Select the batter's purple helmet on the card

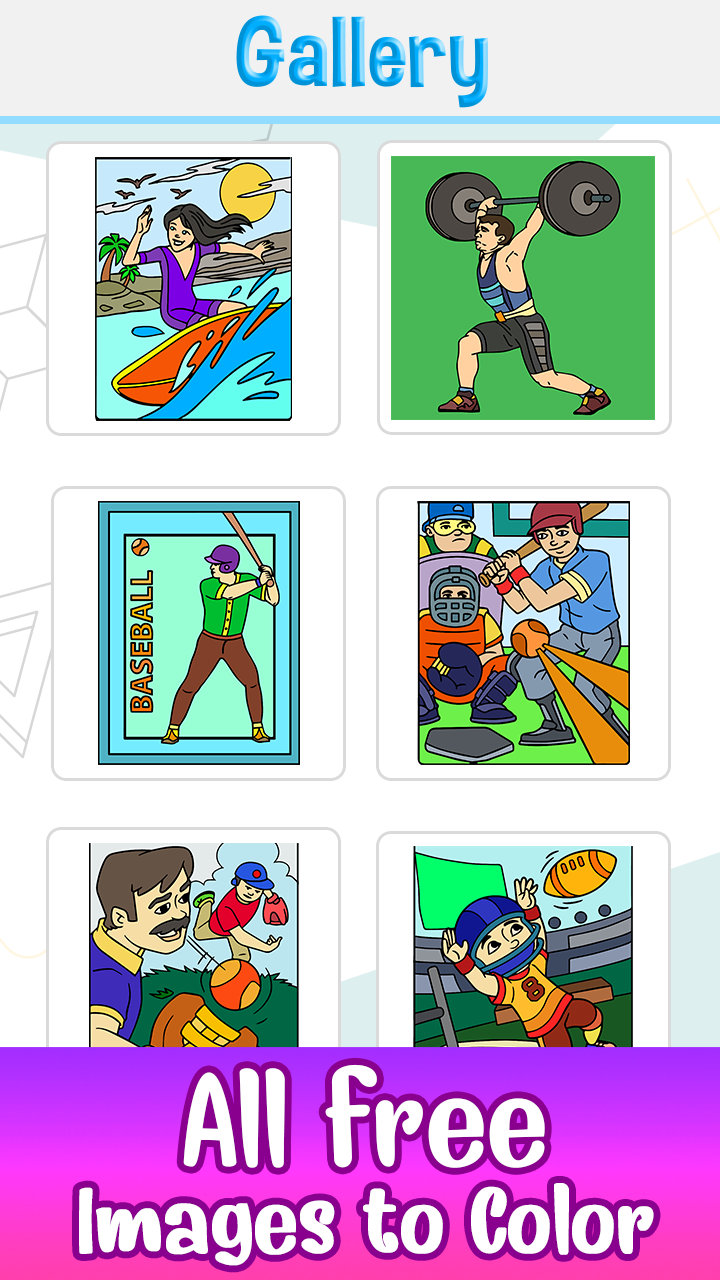(222, 556)
